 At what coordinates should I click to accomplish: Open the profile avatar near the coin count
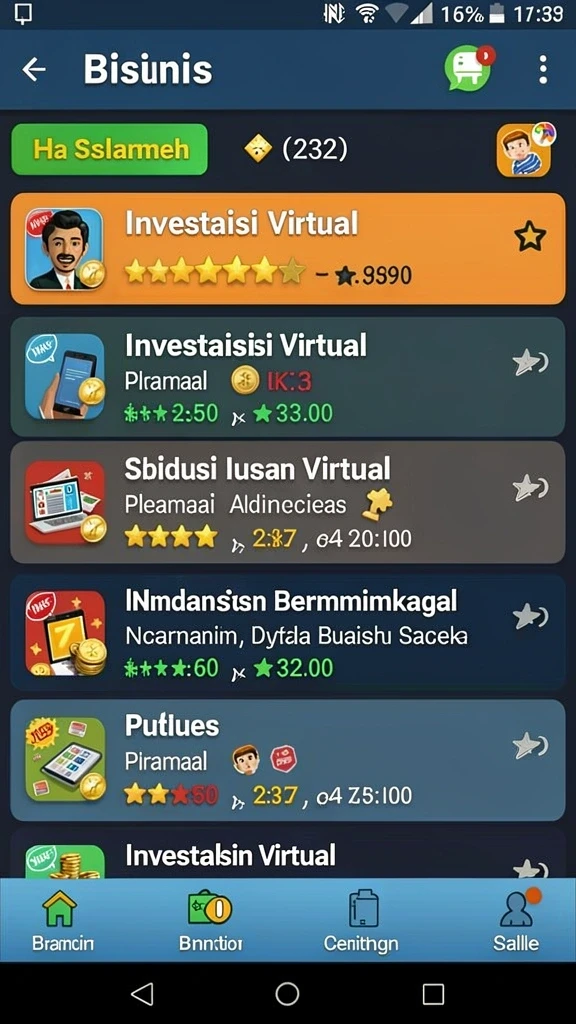(525, 150)
